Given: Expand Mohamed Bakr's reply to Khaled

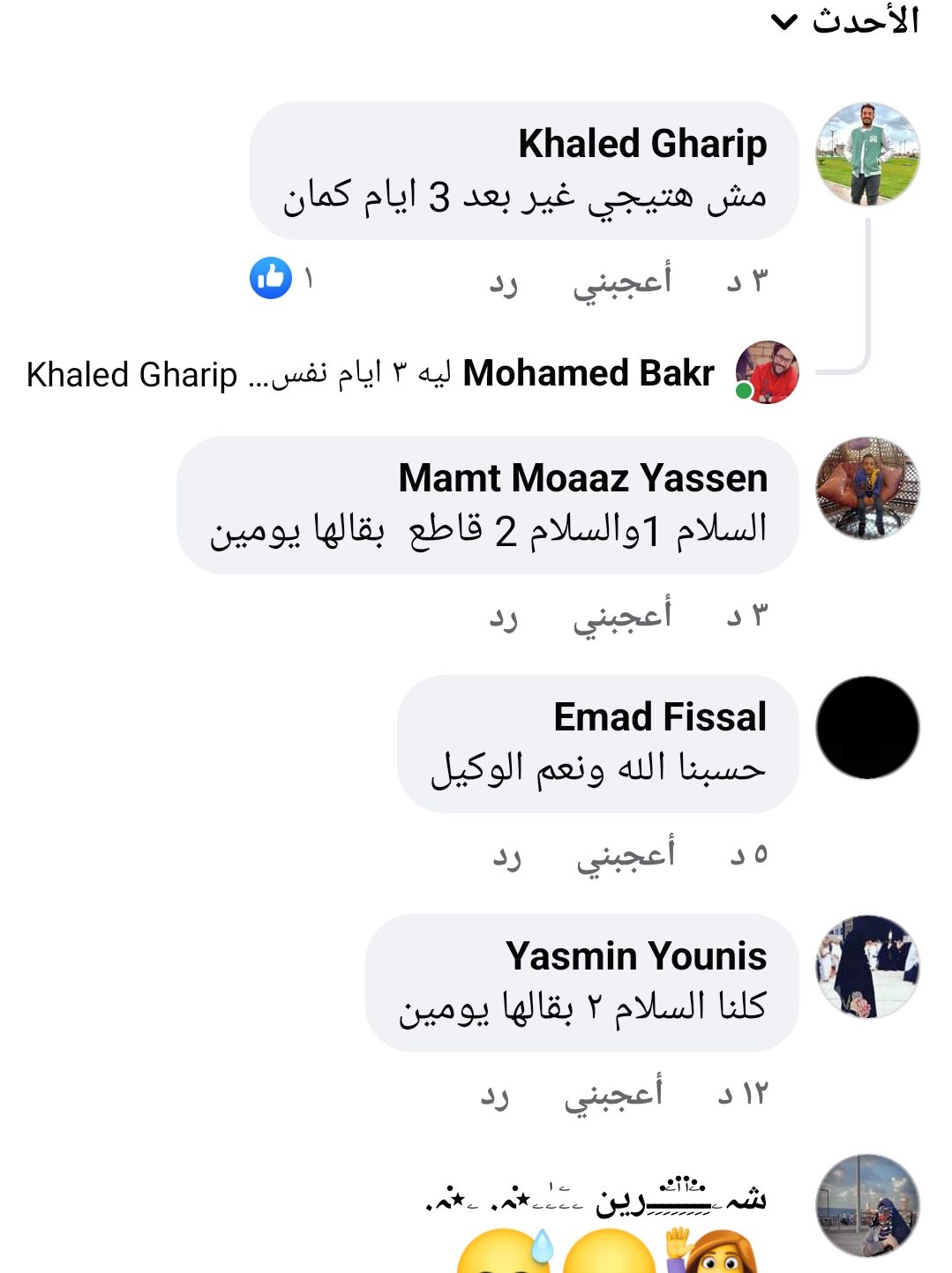Looking at the screenshot, I should pyautogui.click(x=371, y=374).
